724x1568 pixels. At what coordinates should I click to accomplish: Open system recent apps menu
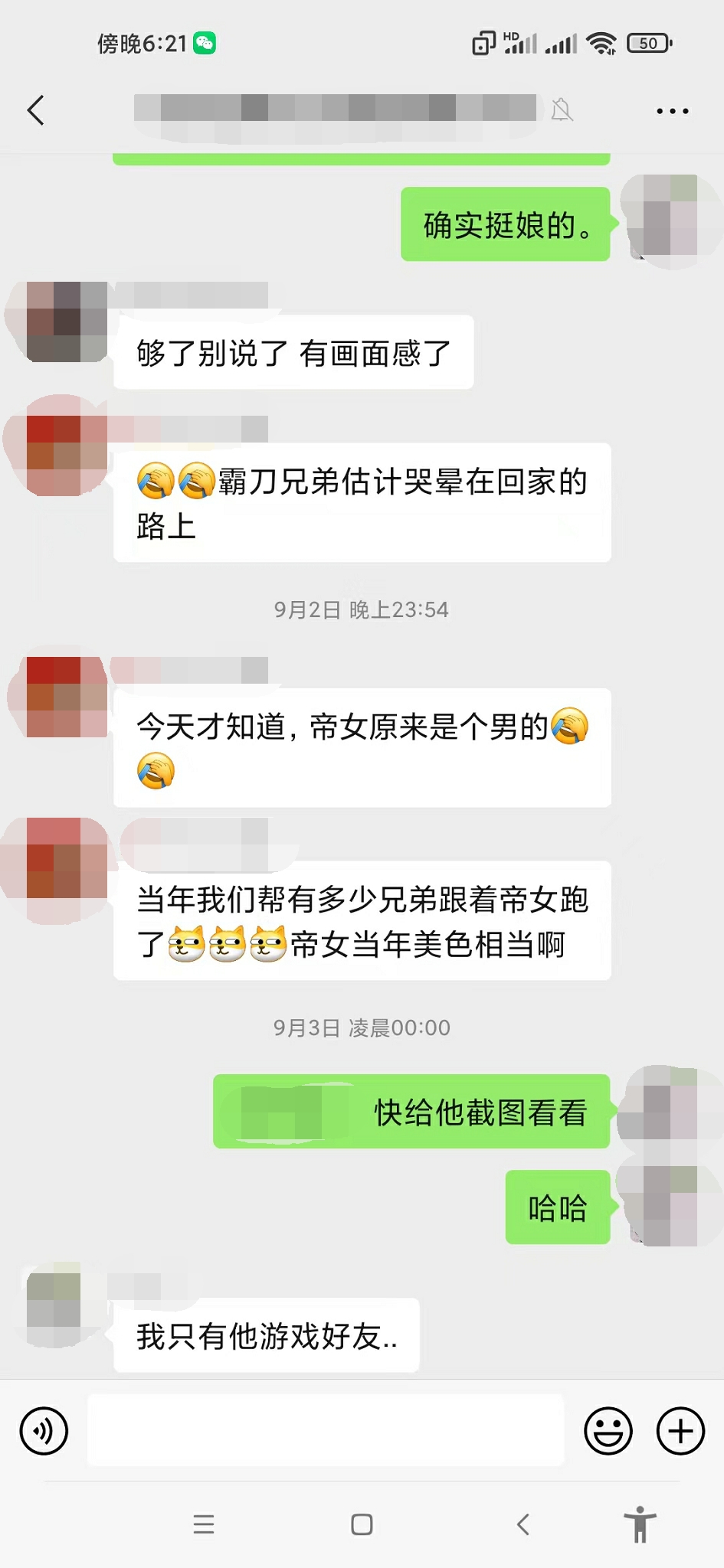tap(204, 1524)
